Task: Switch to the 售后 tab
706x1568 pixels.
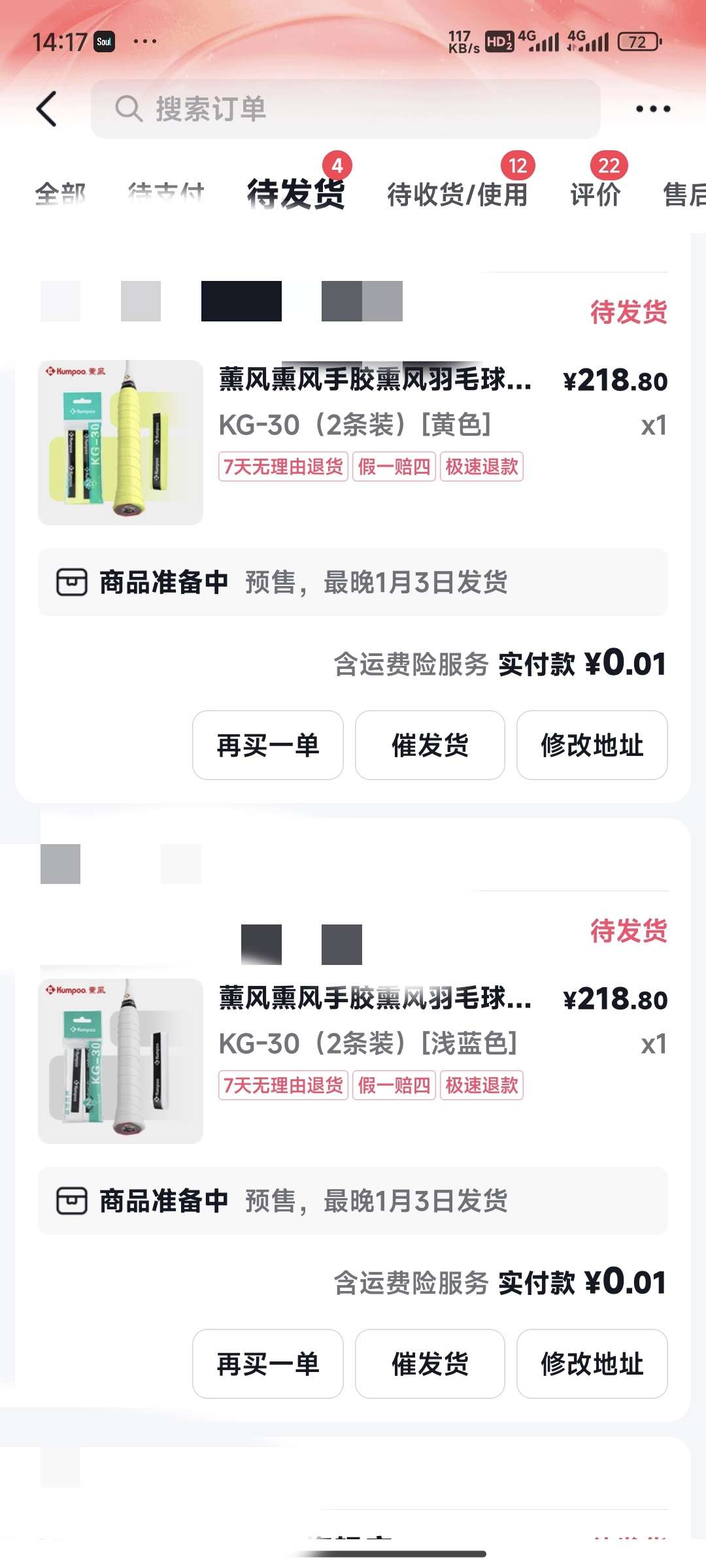Action: (683, 194)
